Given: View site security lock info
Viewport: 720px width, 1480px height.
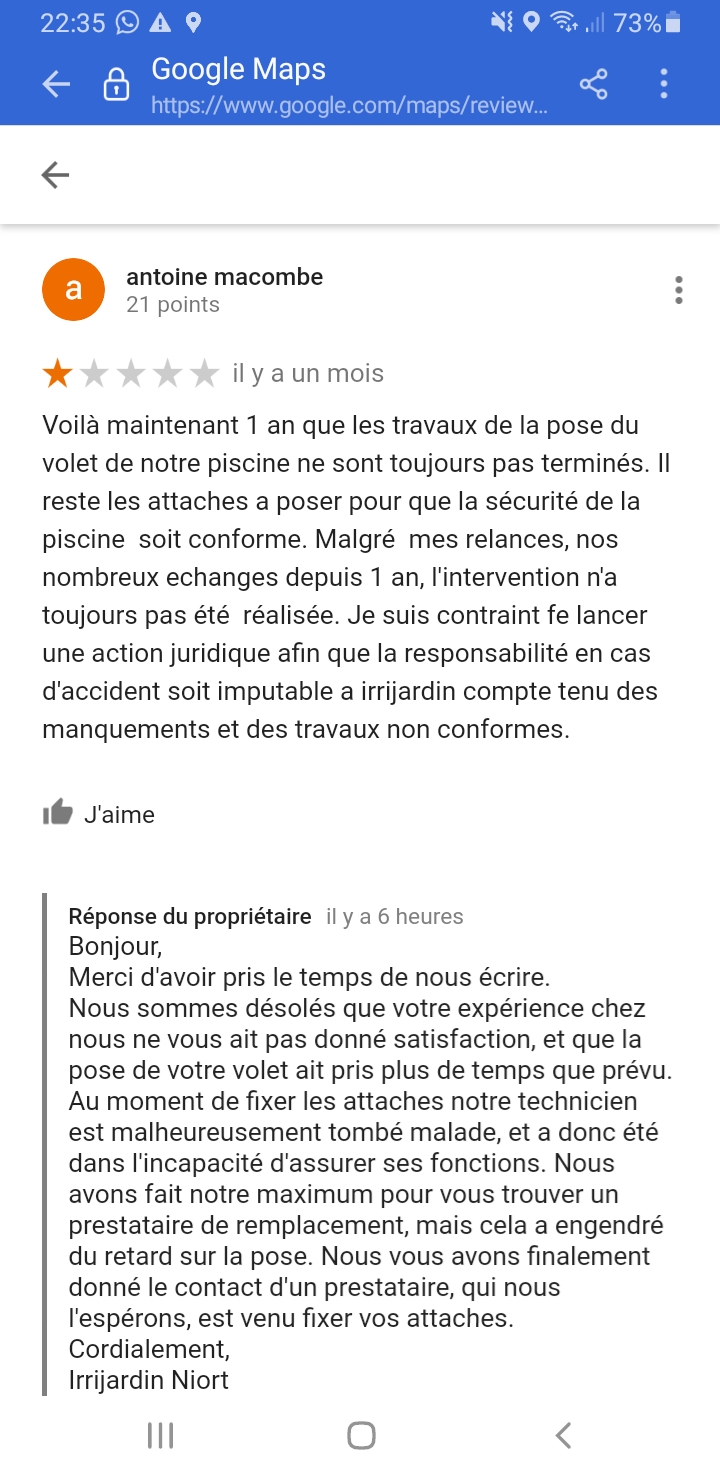Looking at the screenshot, I should (116, 86).
